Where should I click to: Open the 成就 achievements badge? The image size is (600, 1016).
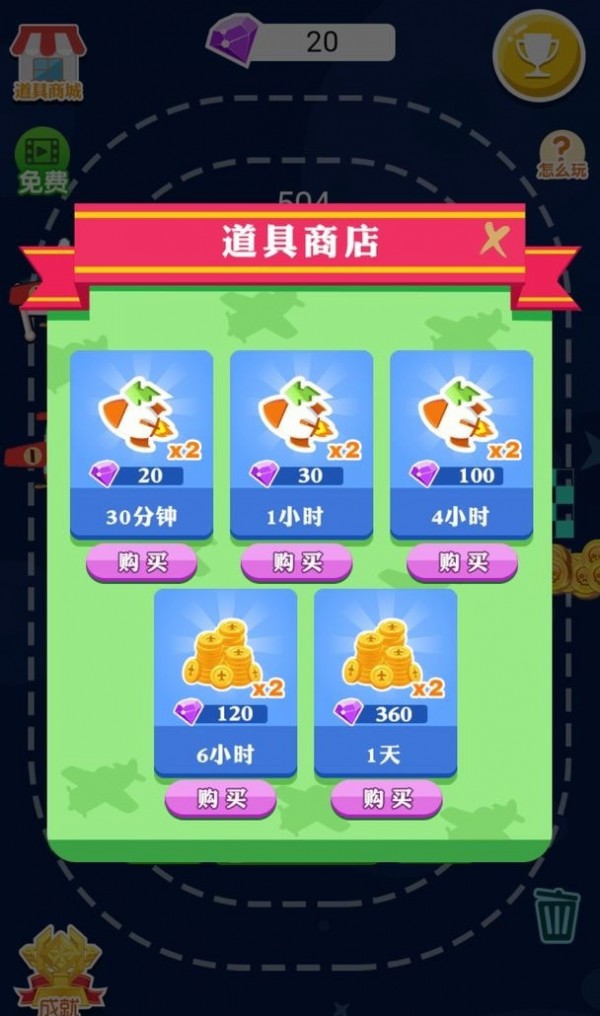[x=61, y=968]
